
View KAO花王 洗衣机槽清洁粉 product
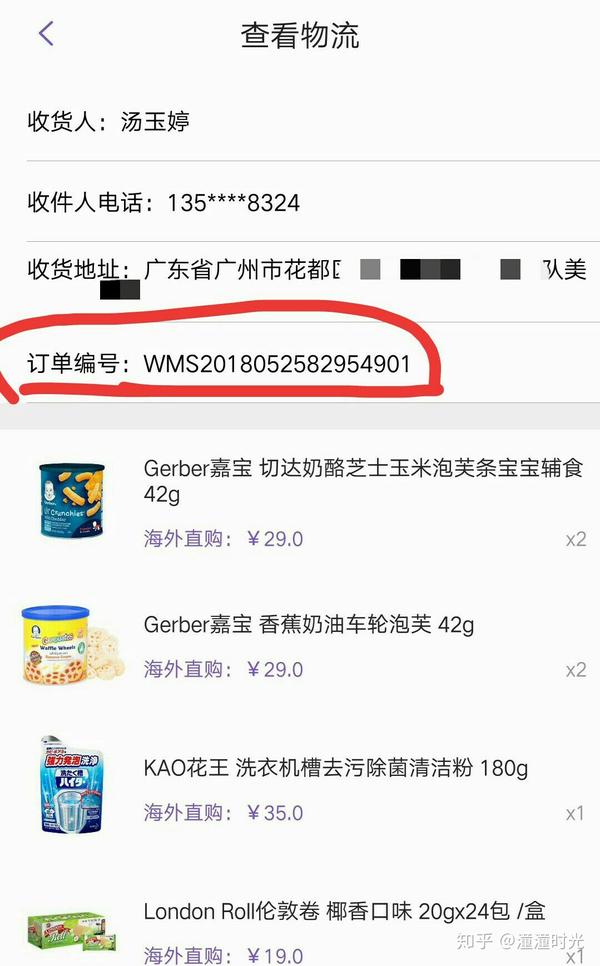335,768
